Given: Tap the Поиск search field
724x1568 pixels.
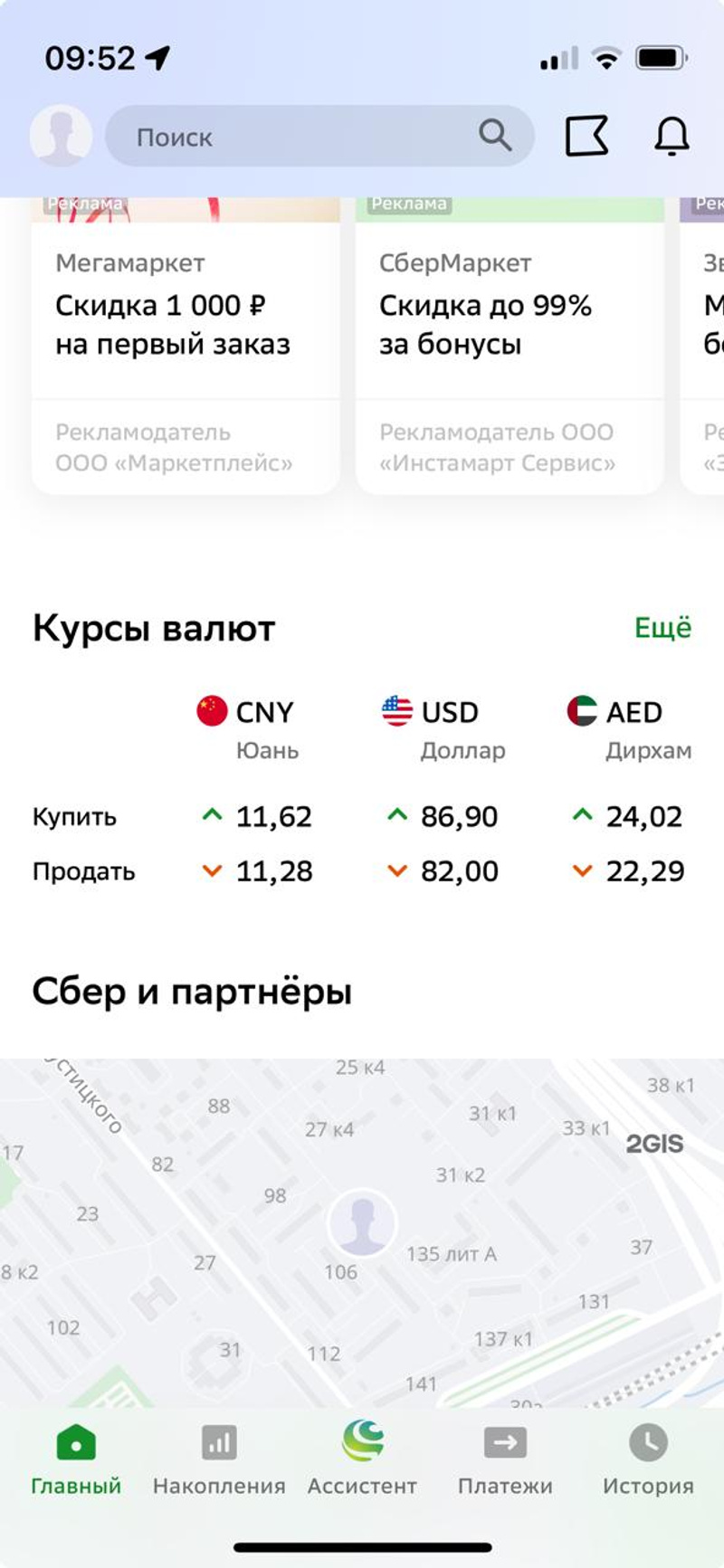Looking at the screenshot, I should pos(308,137).
